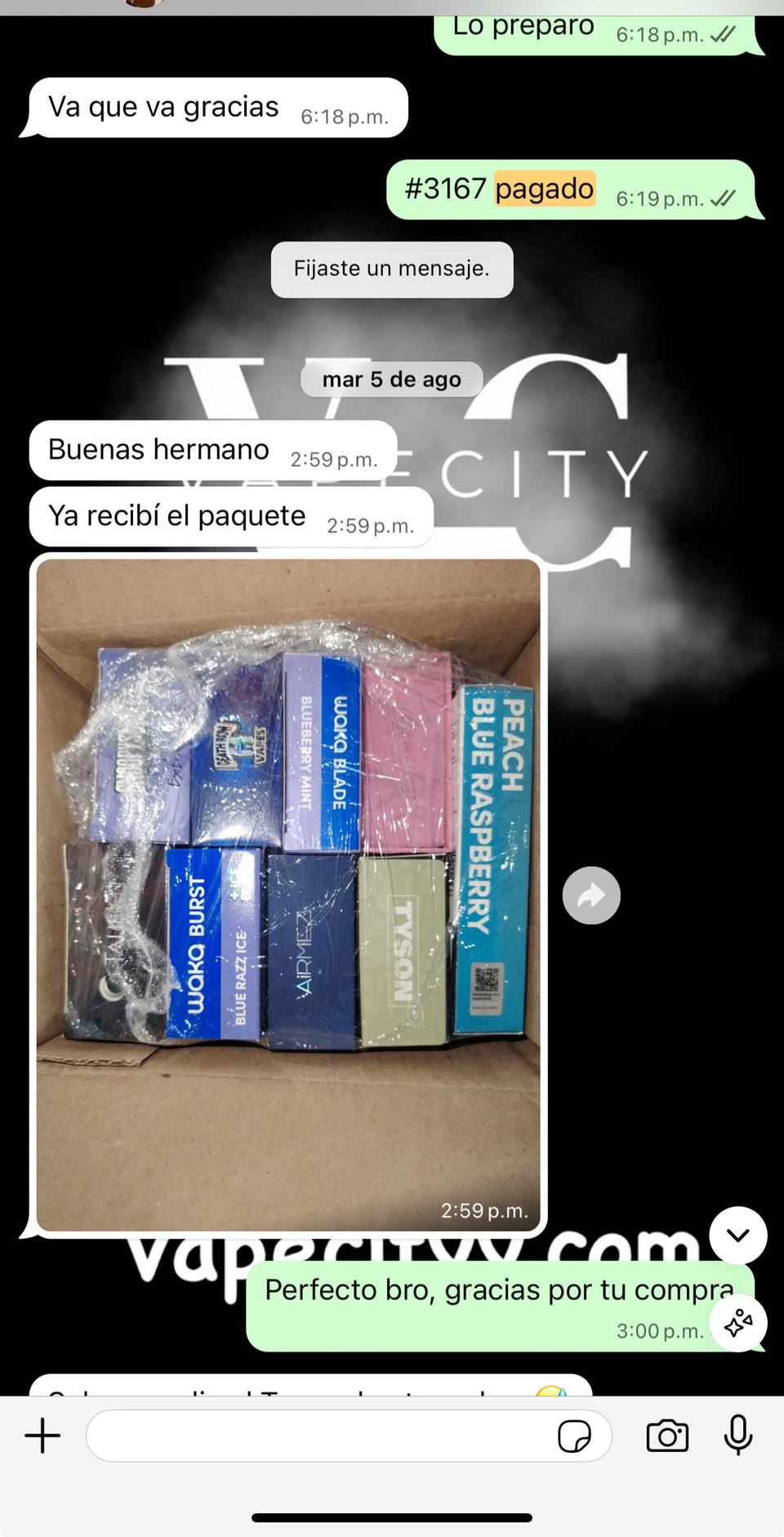Open the sticker picker in message field
This screenshot has height=1537, width=784.
pyautogui.click(x=574, y=1436)
